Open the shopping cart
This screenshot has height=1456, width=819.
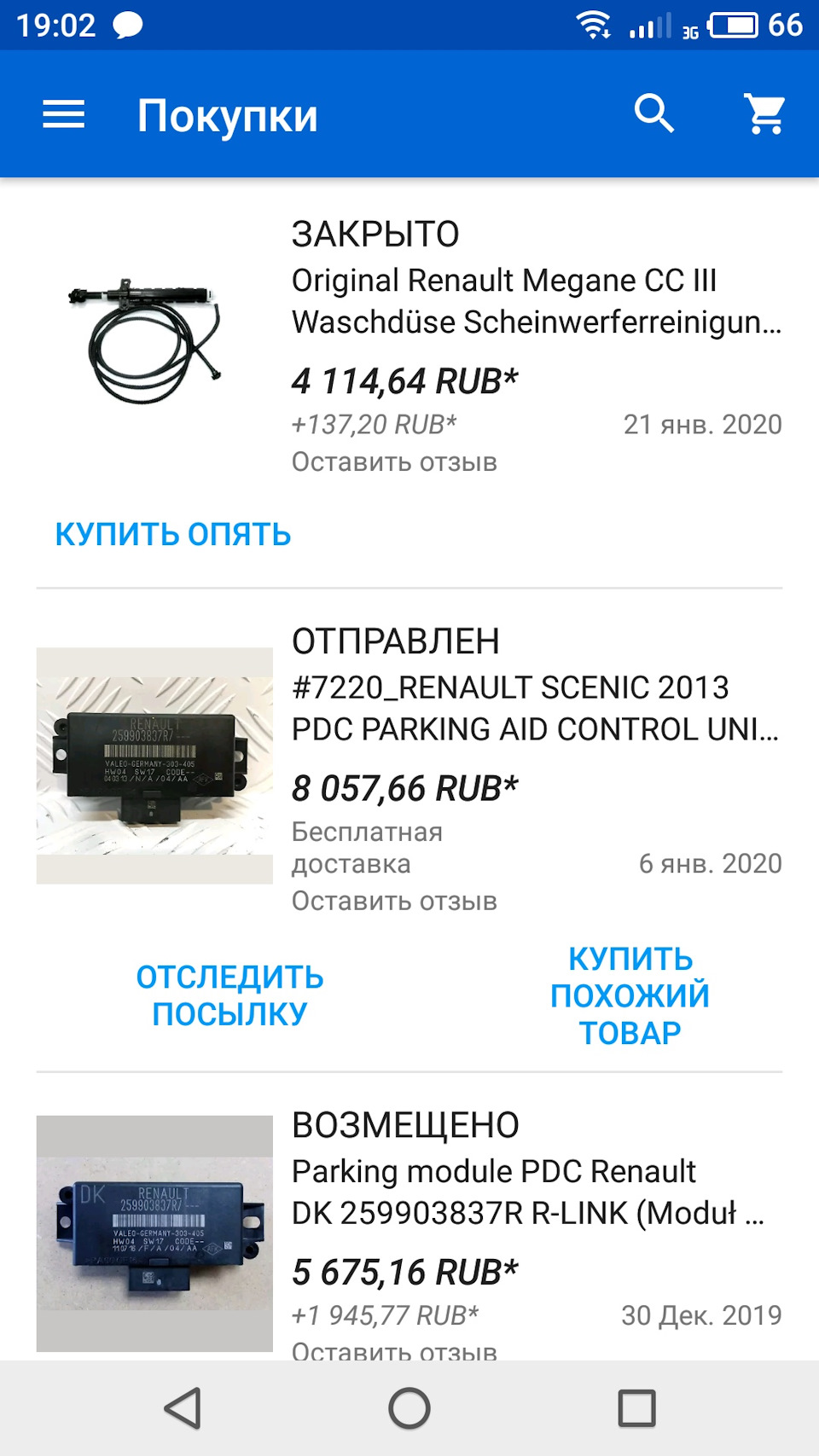coord(765,114)
